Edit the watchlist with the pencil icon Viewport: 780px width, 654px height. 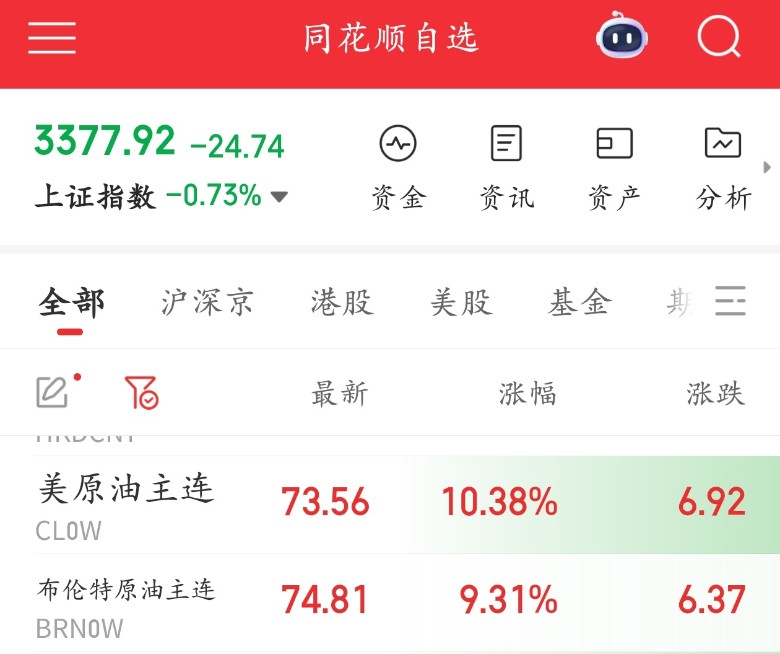[x=52, y=393]
